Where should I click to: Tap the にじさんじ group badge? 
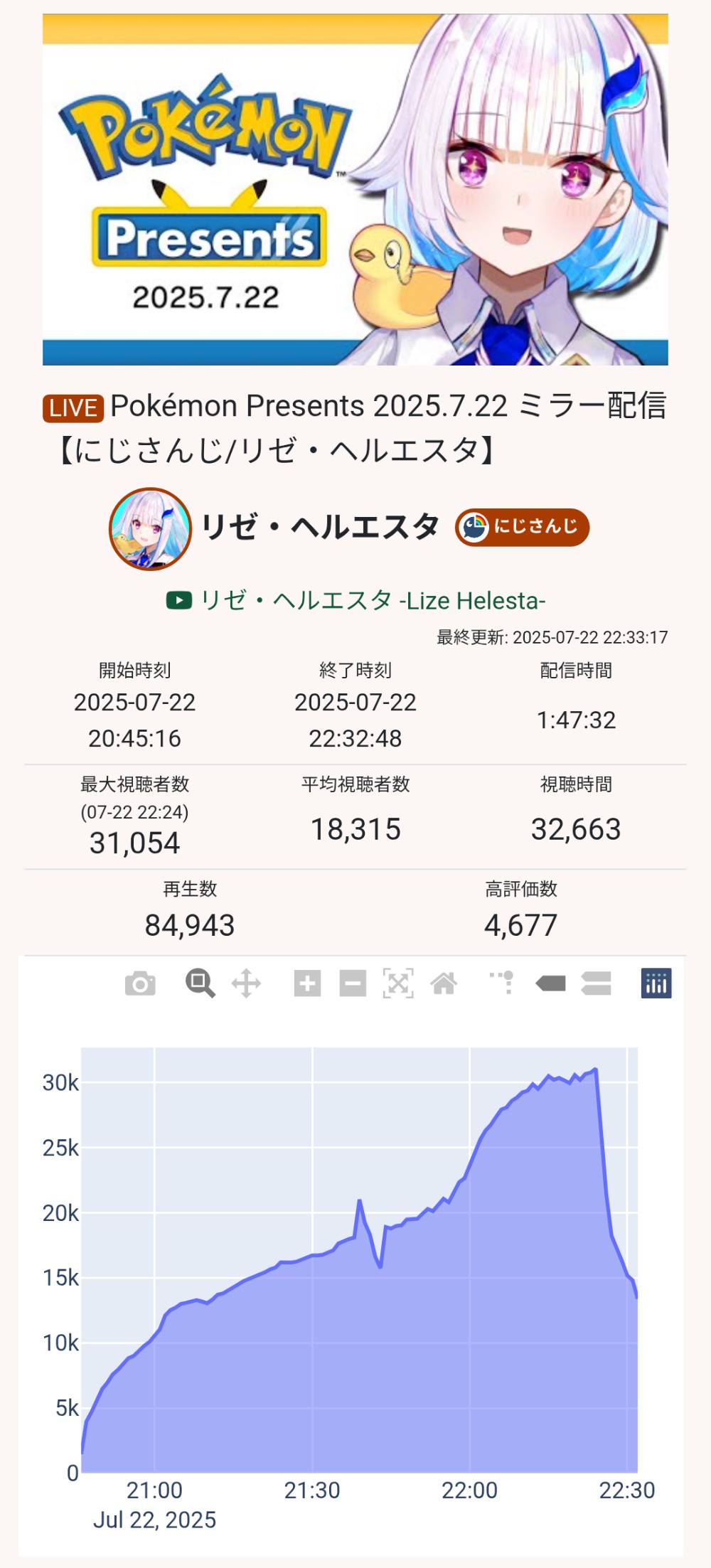pos(523,527)
